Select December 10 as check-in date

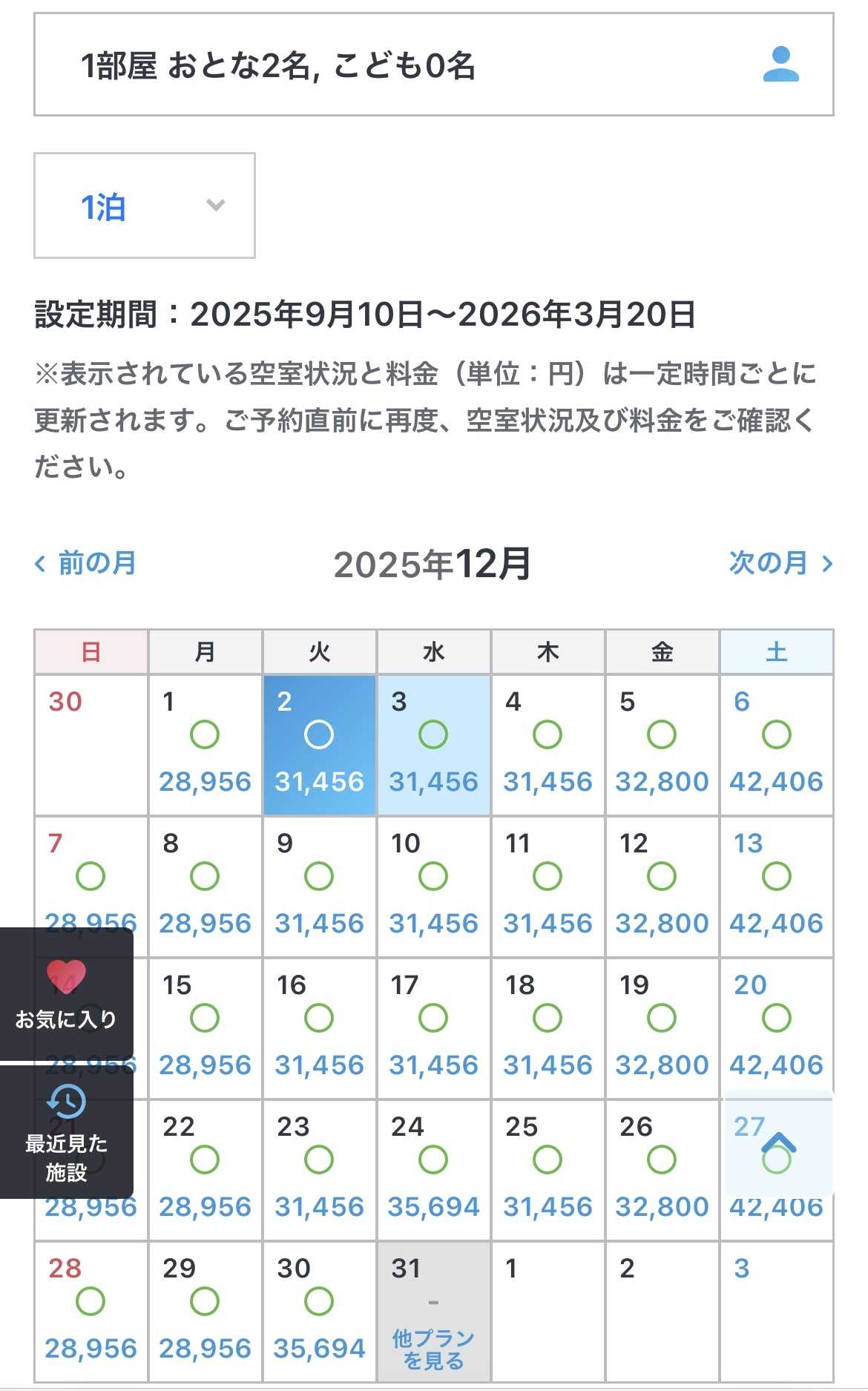[433, 886]
